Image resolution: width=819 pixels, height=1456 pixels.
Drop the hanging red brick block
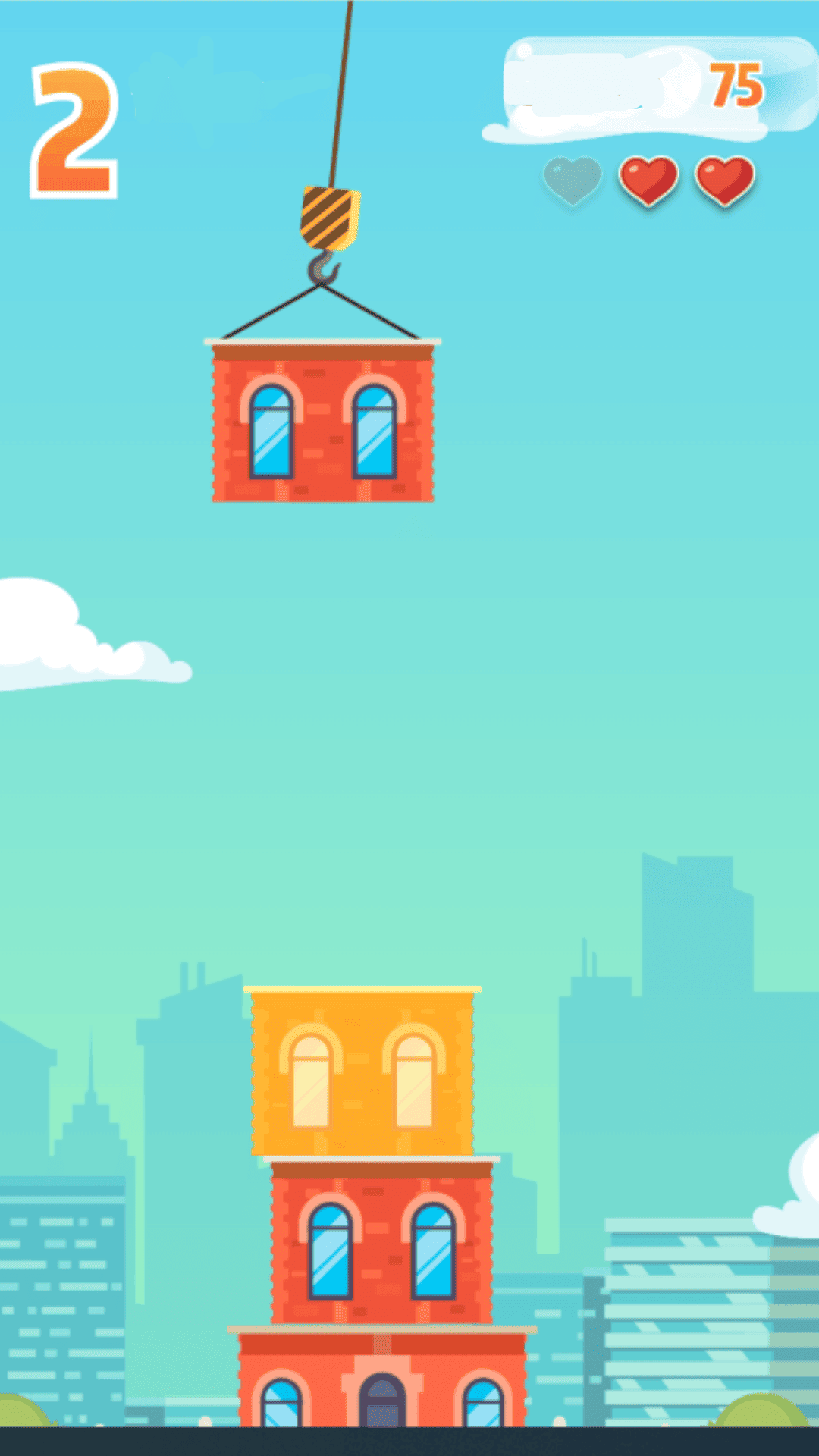pyautogui.click(x=323, y=422)
